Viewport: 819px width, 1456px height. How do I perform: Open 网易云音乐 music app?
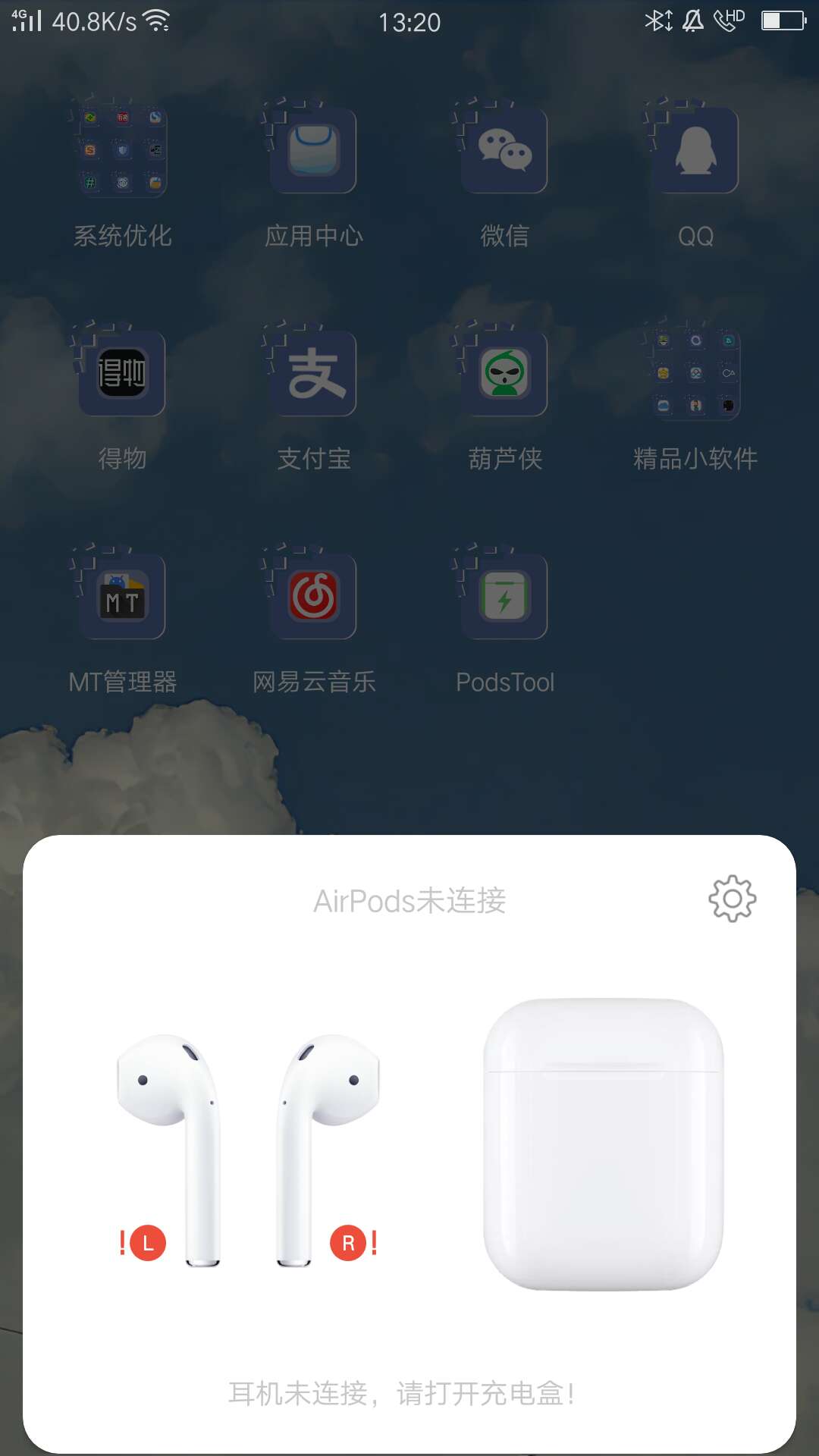313,596
